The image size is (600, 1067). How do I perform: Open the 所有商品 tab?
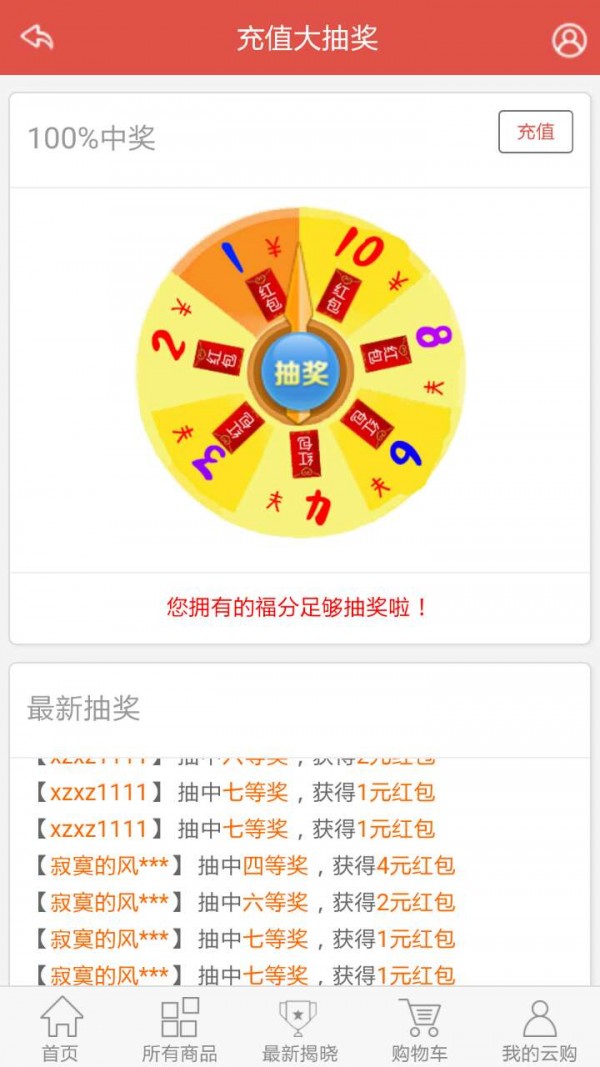[180, 1028]
